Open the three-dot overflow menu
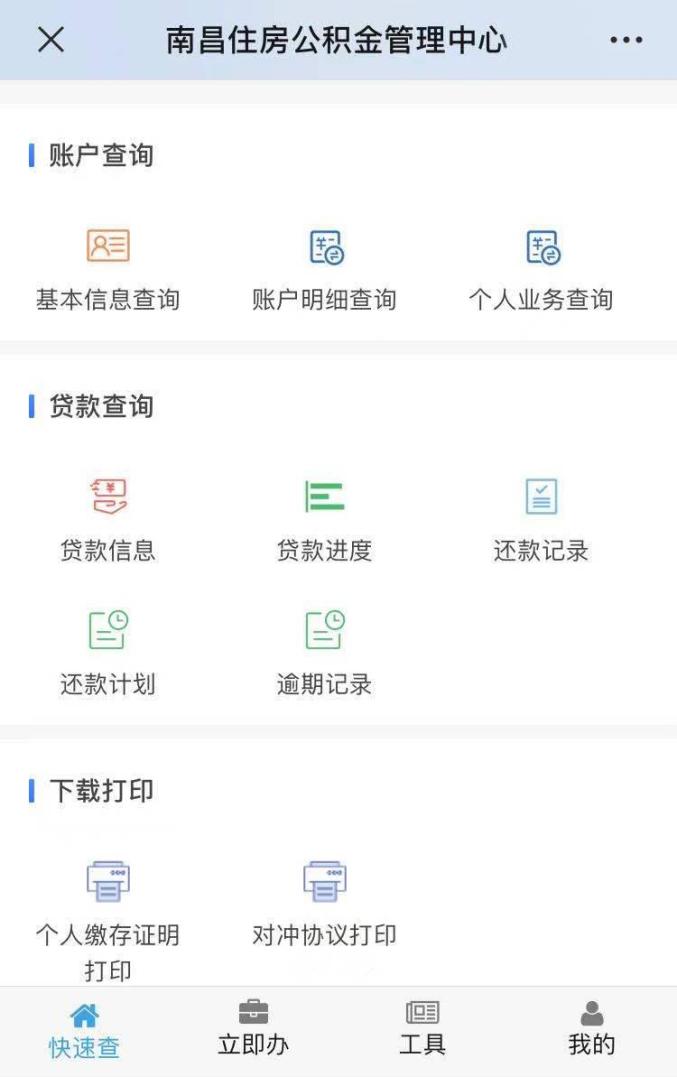Image resolution: width=677 pixels, height=1077 pixels. tap(626, 40)
